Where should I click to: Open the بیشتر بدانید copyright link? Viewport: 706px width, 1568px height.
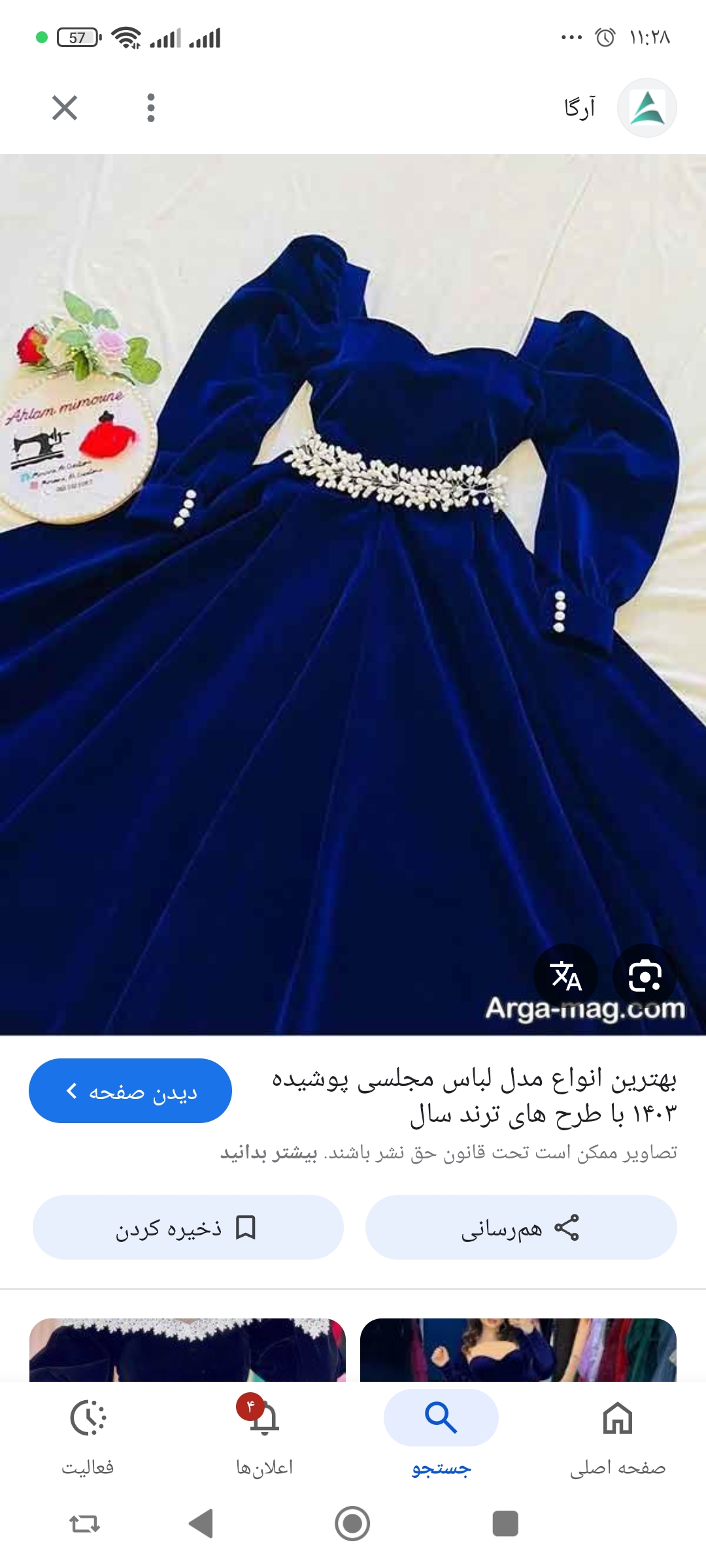click(269, 1153)
